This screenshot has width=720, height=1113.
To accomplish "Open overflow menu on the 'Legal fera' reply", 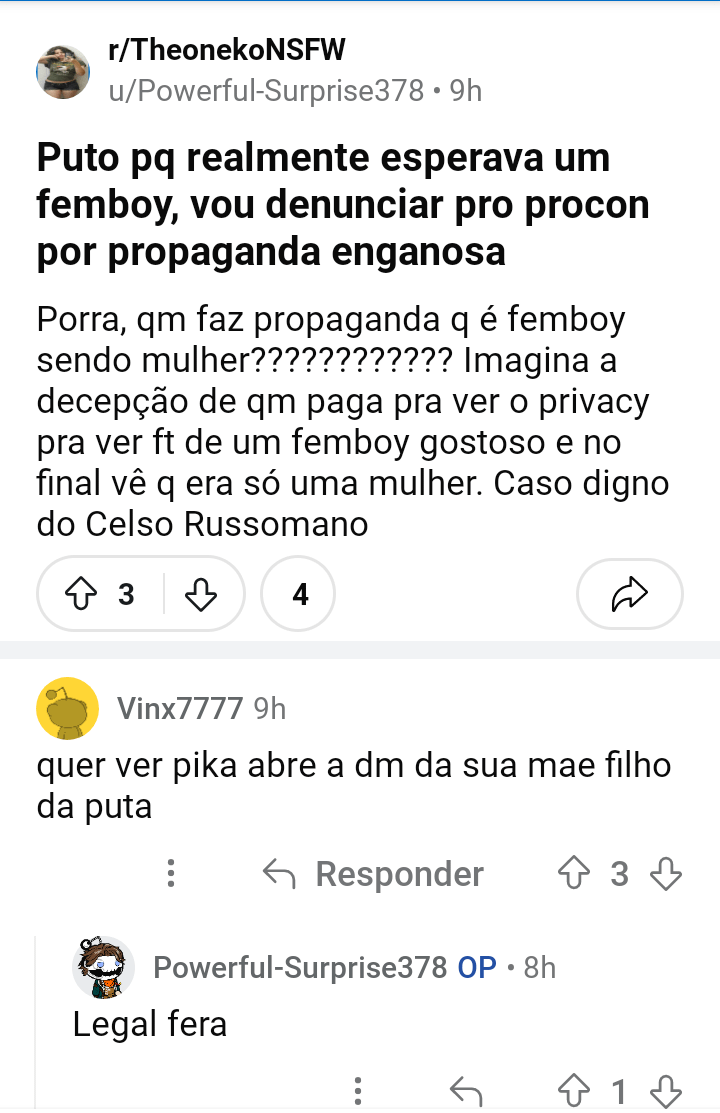I will [x=359, y=1091].
